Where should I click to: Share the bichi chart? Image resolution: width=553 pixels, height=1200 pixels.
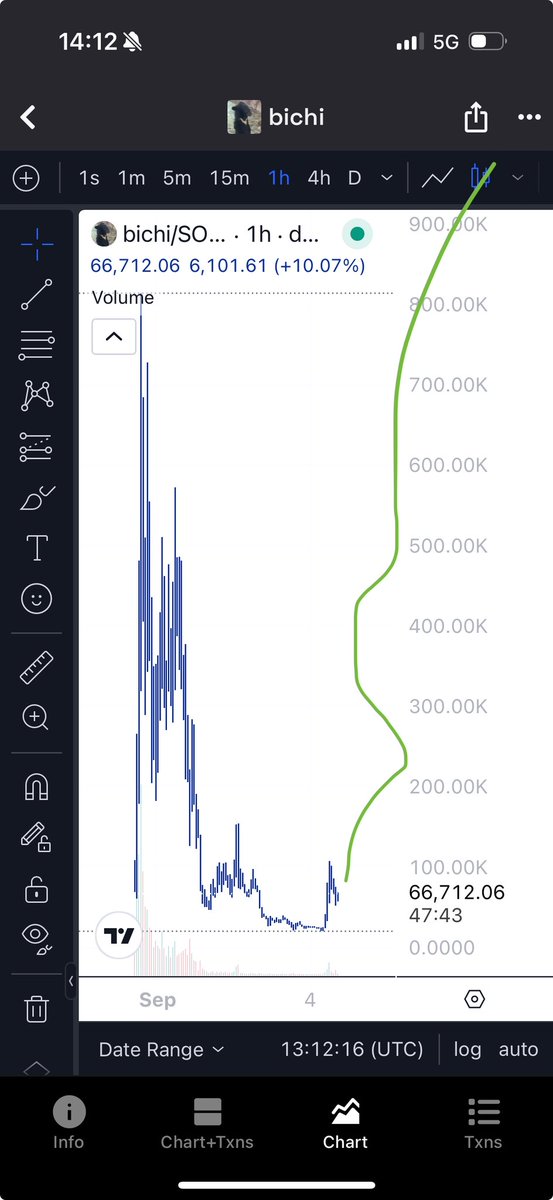coord(476,117)
